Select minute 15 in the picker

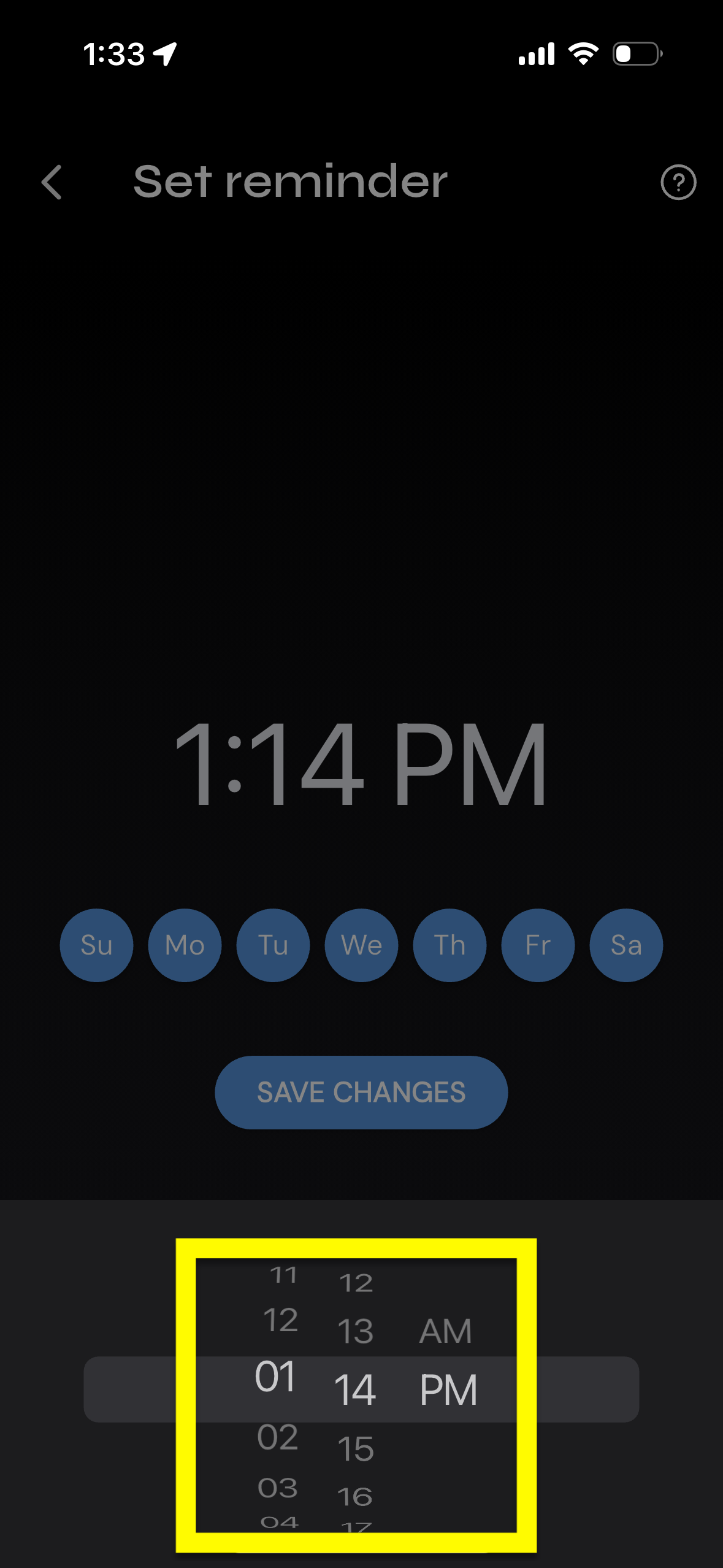(x=356, y=1448)
